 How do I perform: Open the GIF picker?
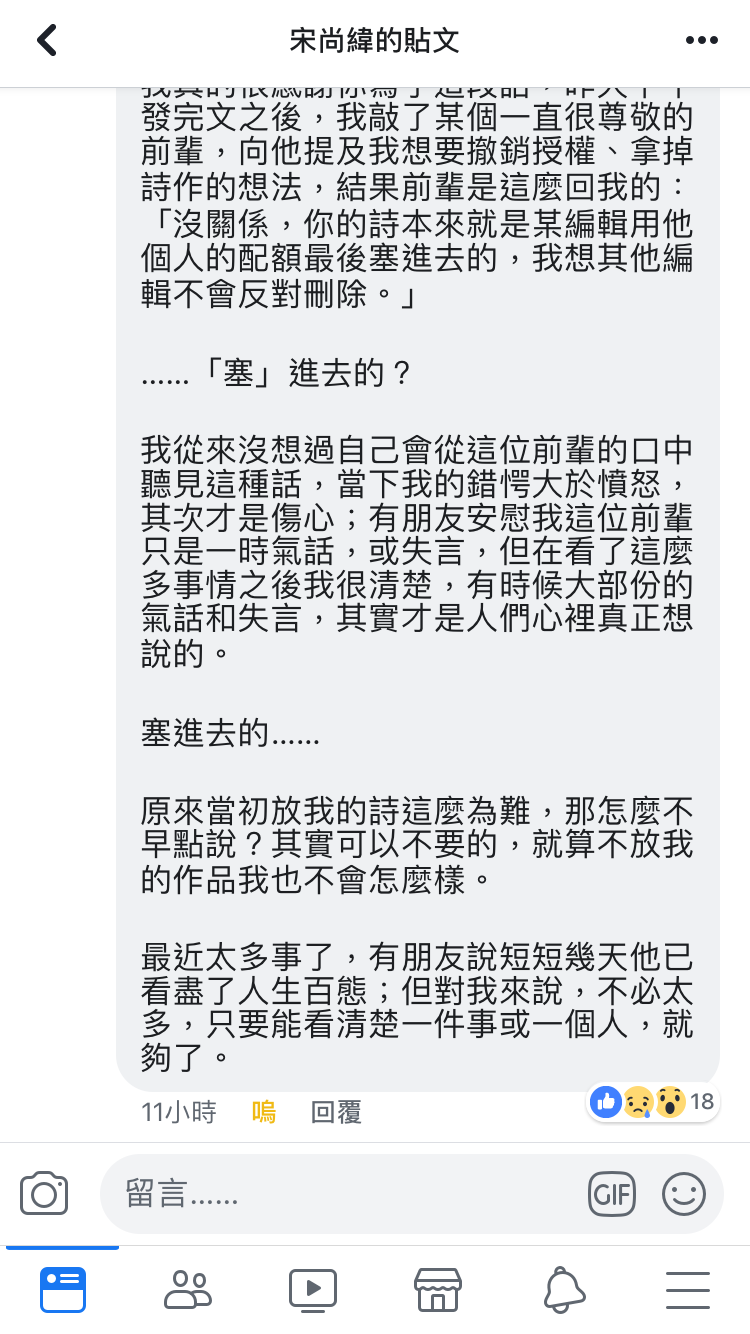point(611,1194)
